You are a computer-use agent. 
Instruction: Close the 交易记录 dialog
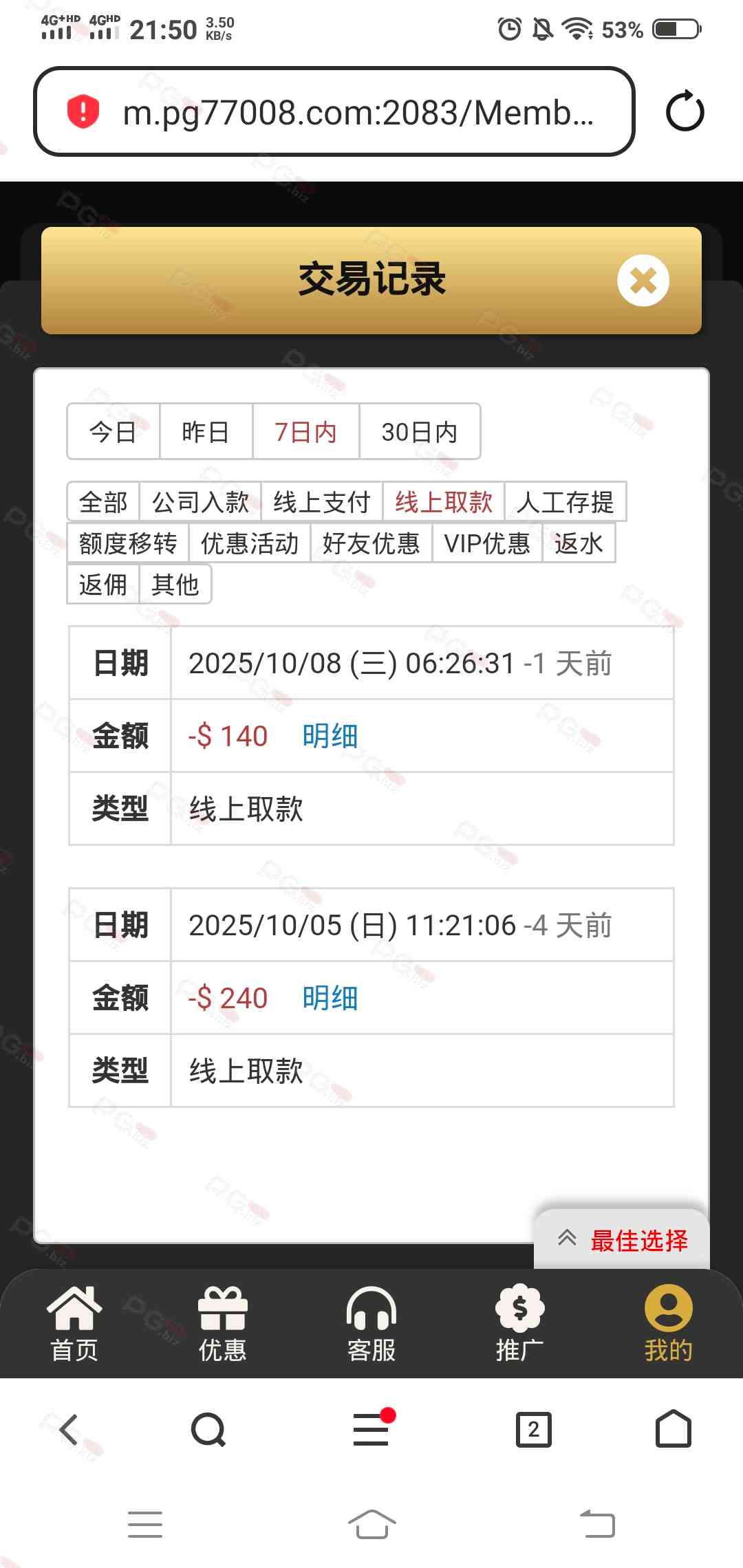643,281
